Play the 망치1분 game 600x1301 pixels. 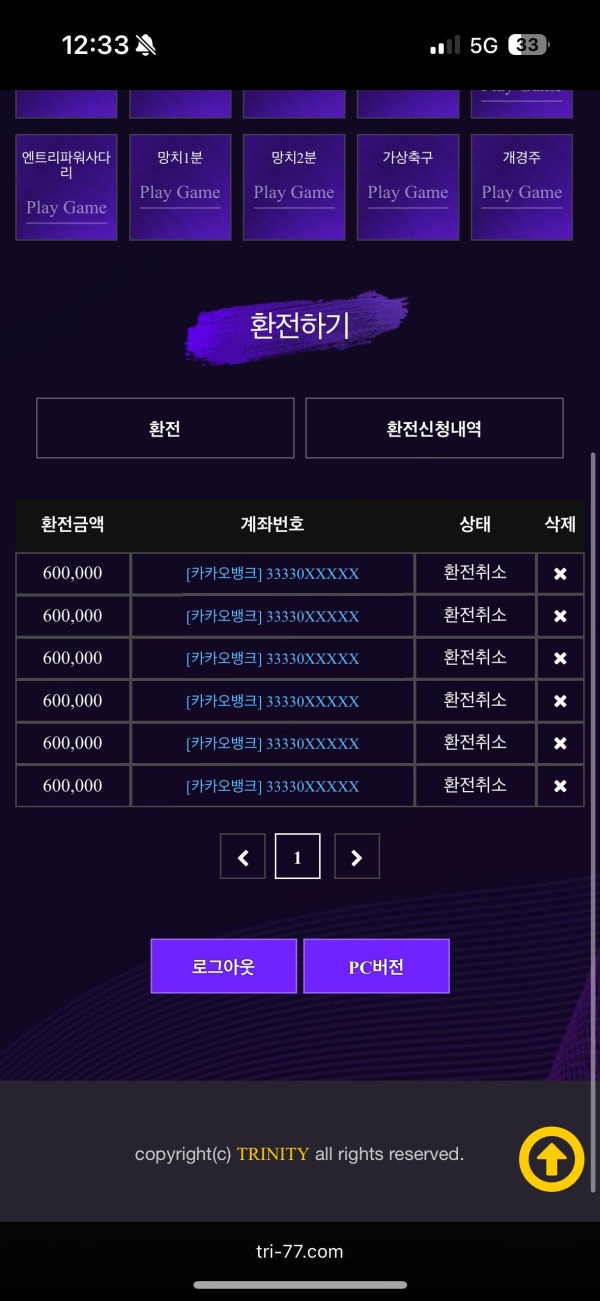(180, 187)
